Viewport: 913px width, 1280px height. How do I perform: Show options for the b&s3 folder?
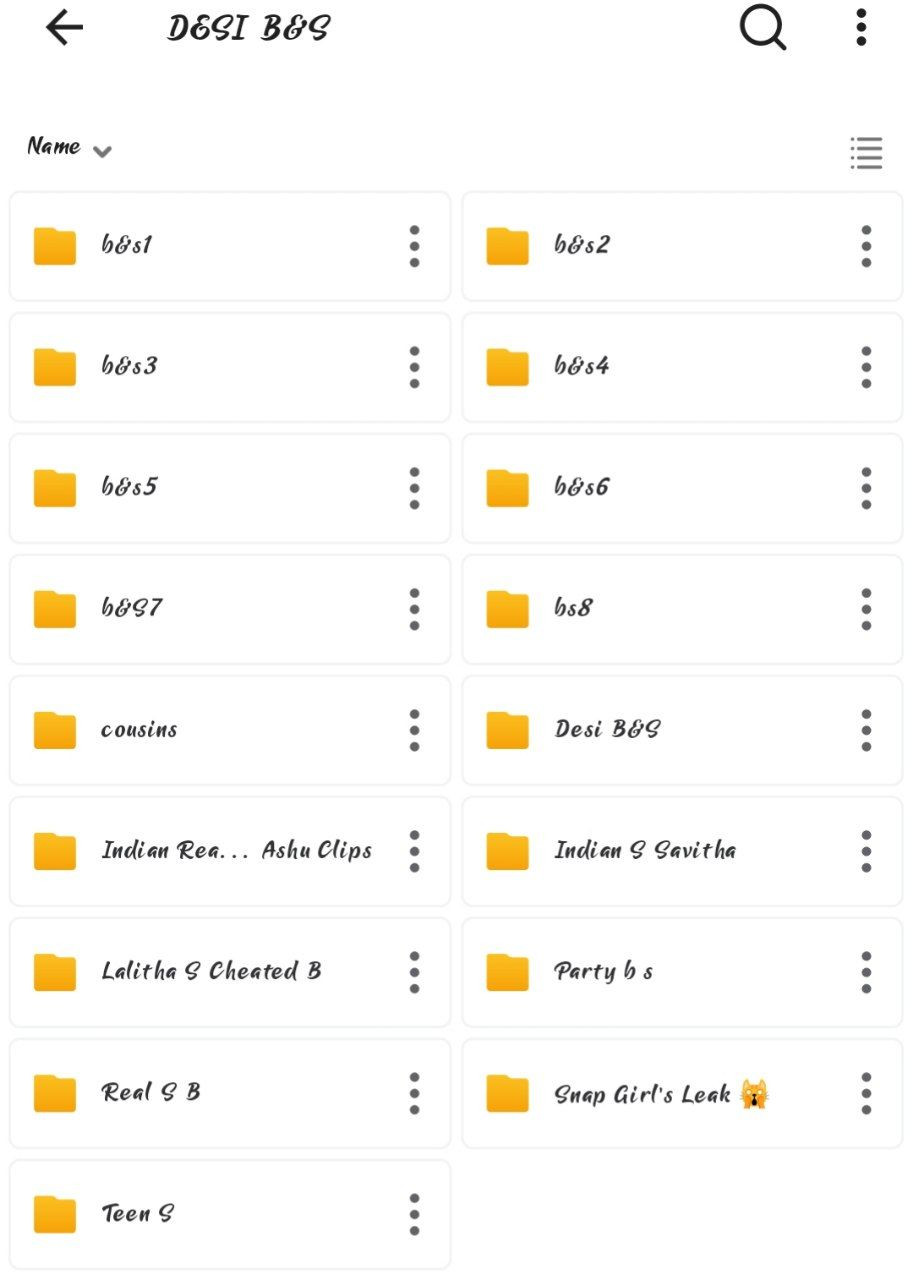coord(414,367)
